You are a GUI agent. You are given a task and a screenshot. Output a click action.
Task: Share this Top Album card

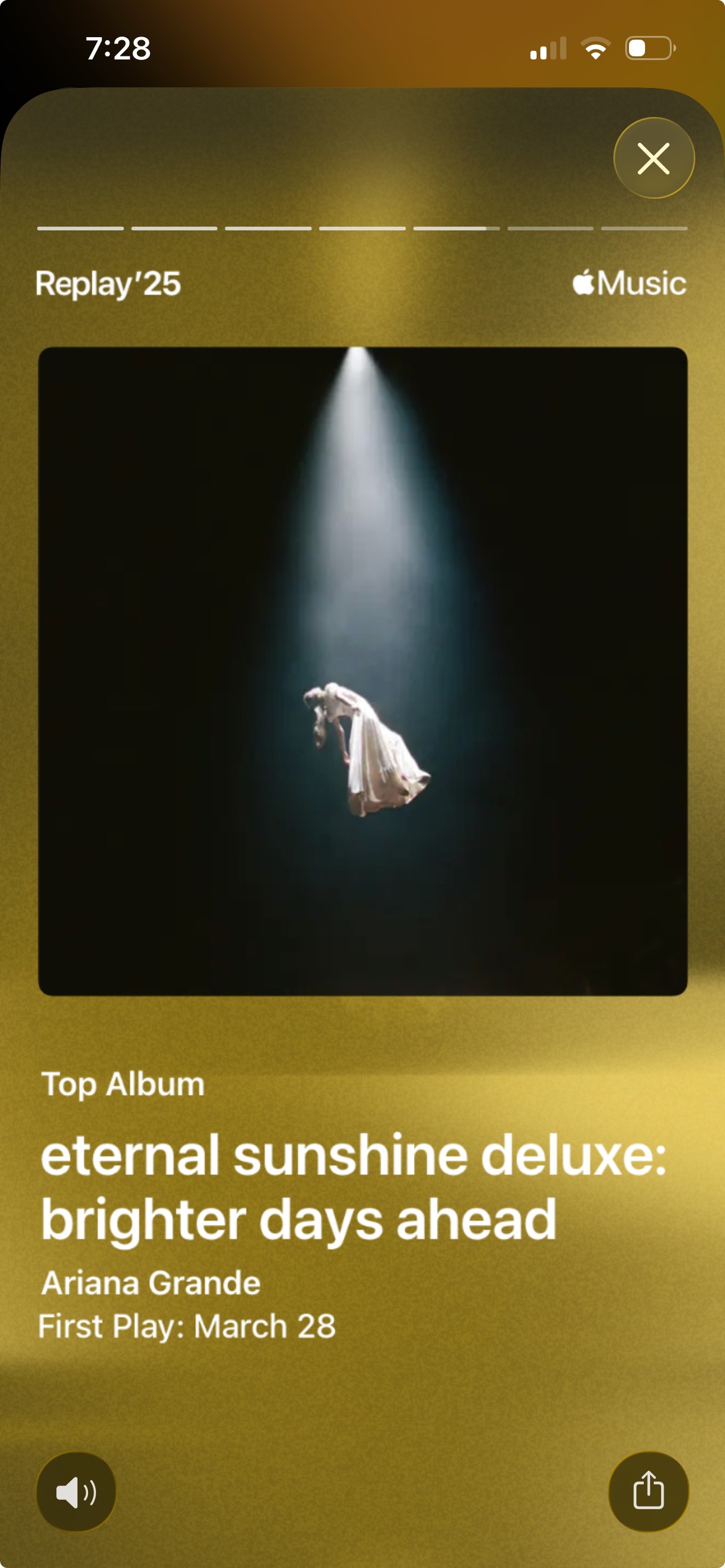point(648,1491)
